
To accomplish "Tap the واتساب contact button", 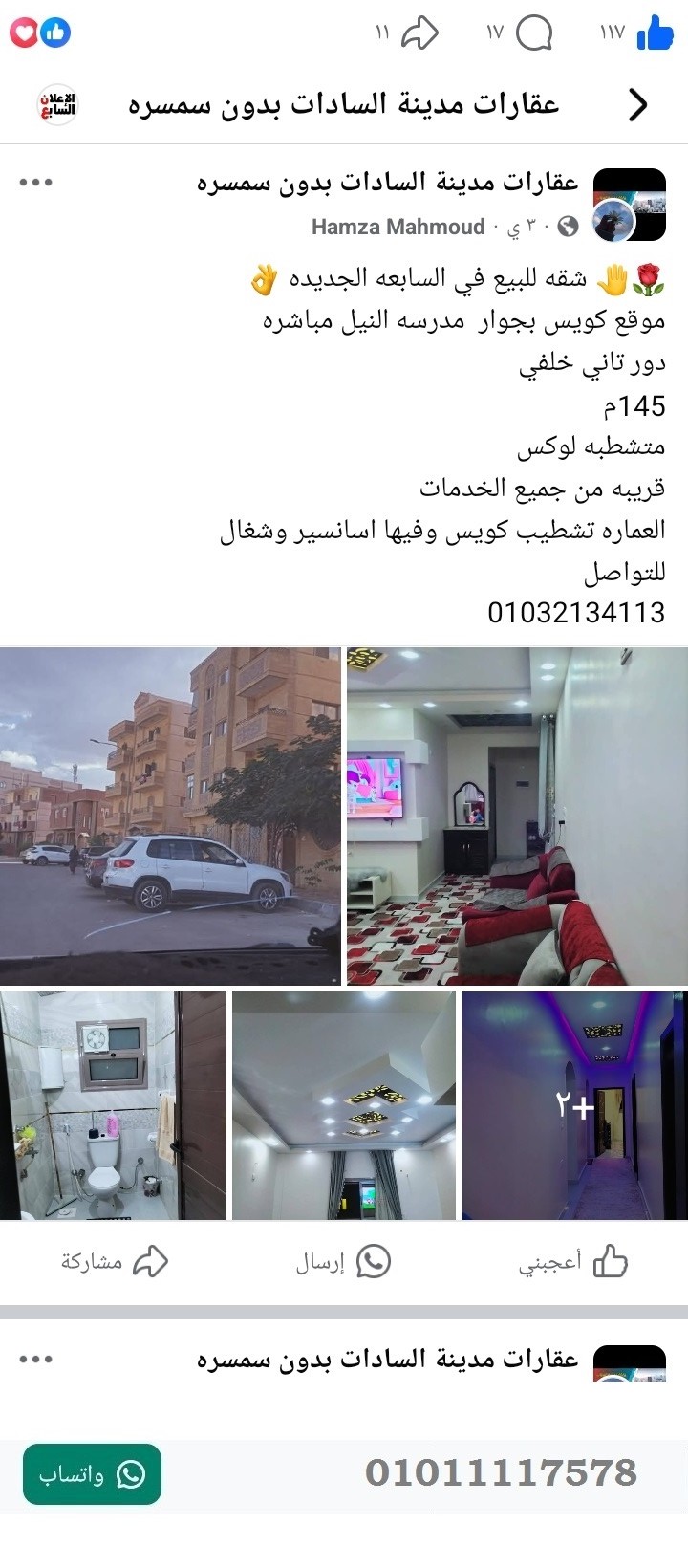I will pyautogui.click(x=91, y=1473).
